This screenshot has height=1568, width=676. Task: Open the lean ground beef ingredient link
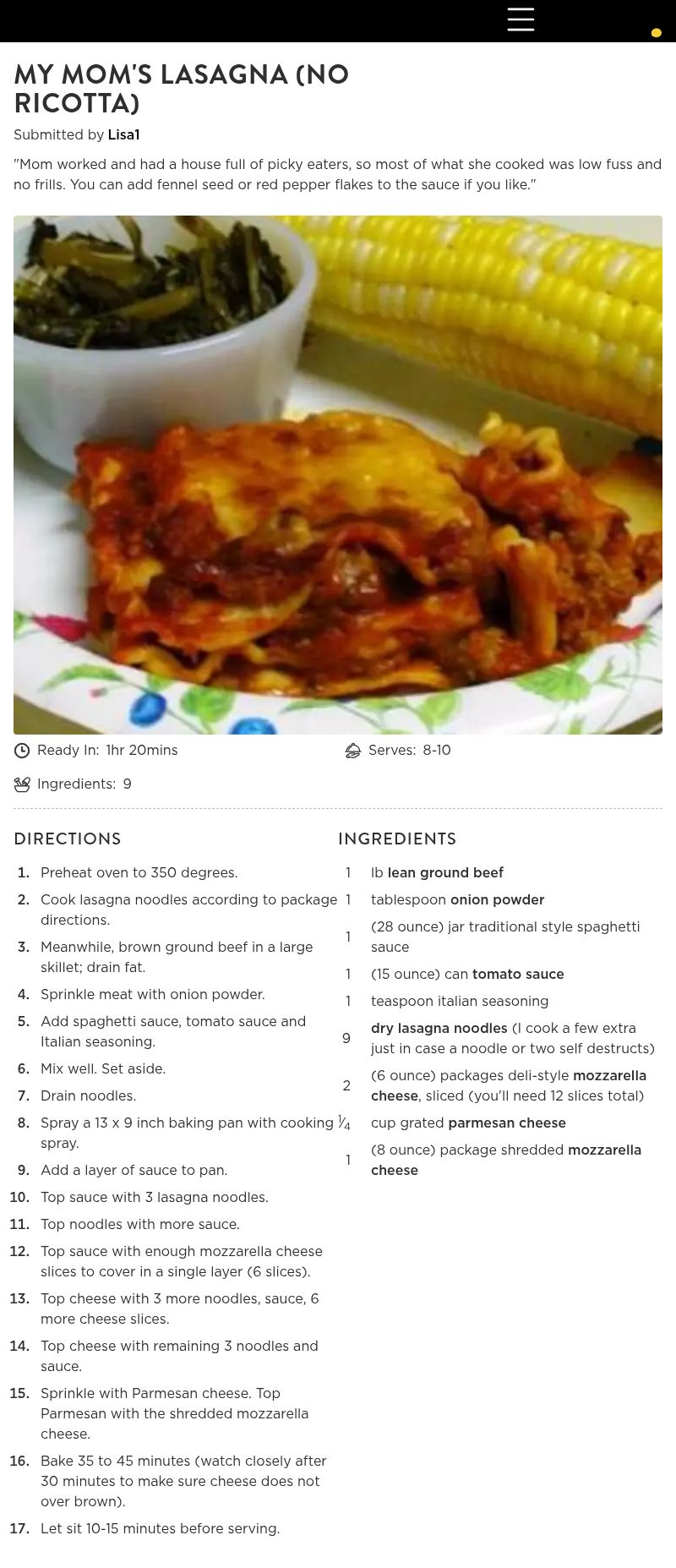[445, 872]
